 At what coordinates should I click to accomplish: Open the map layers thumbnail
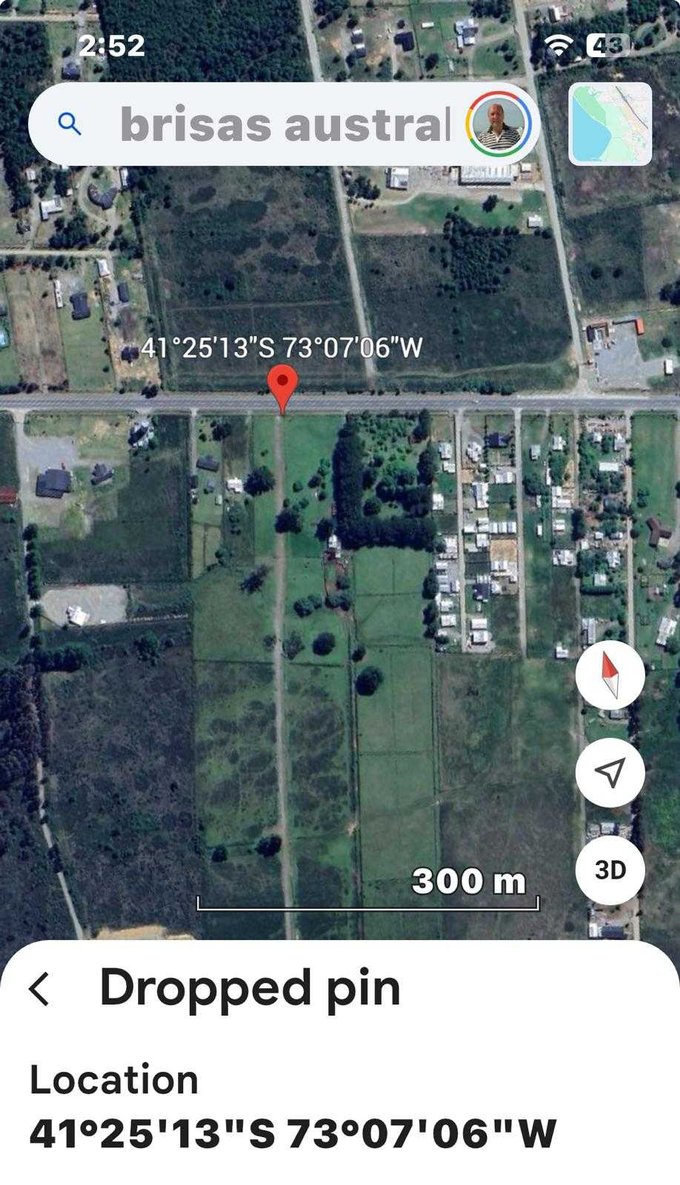tap(610, 124)
